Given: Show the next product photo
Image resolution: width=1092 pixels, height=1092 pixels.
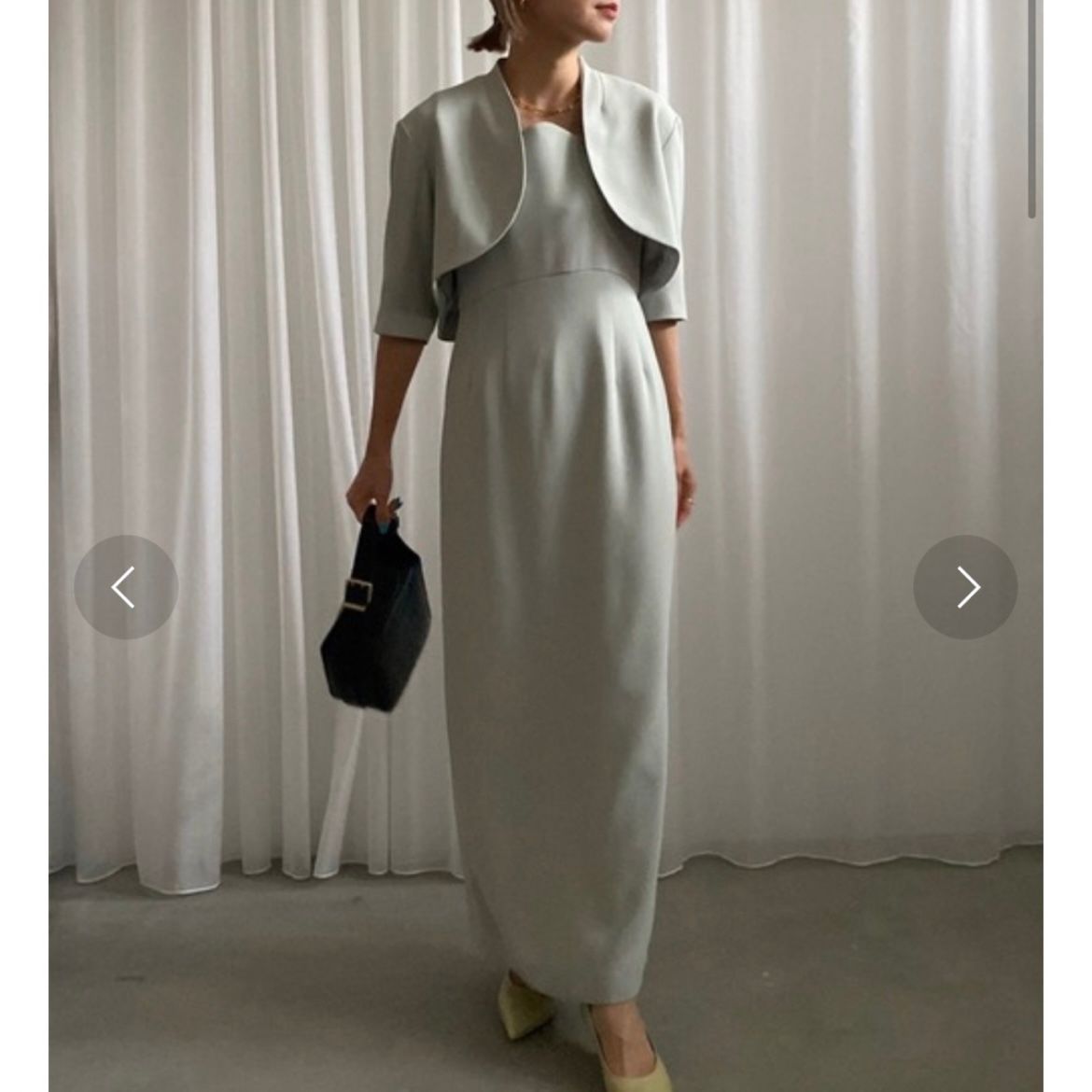Looking at the screenshot, I should 965,587.
